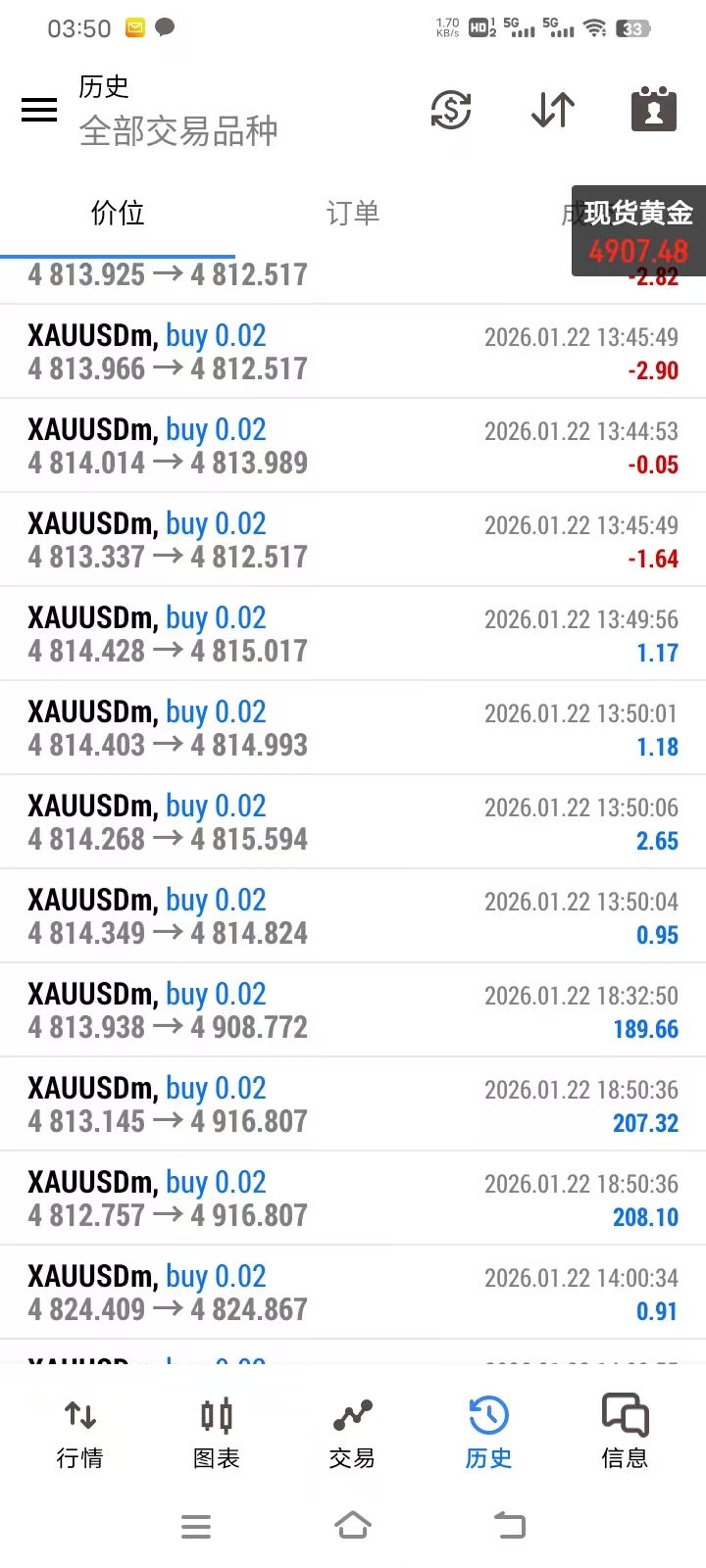Open the trade with 2.65 profit
The image size is (706, 1568).
pos(353,822)
